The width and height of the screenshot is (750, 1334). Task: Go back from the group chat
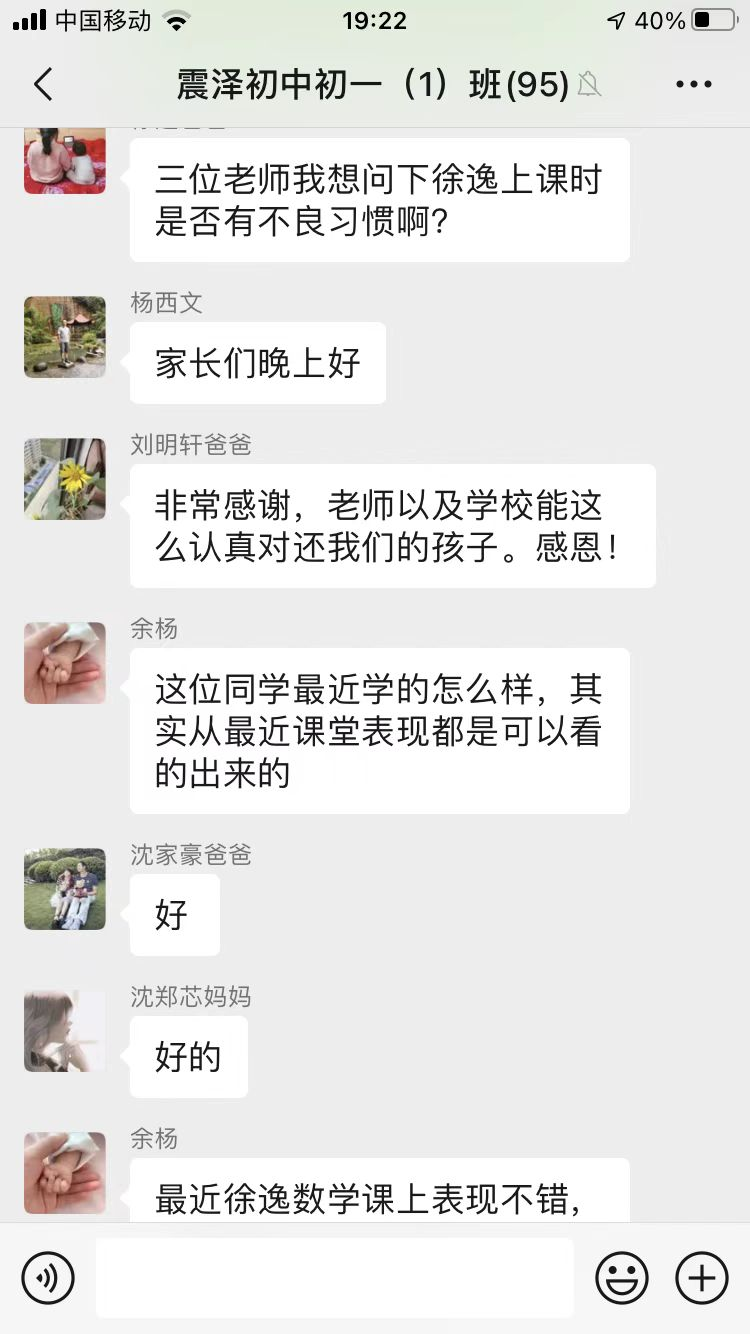coord(43,85)
